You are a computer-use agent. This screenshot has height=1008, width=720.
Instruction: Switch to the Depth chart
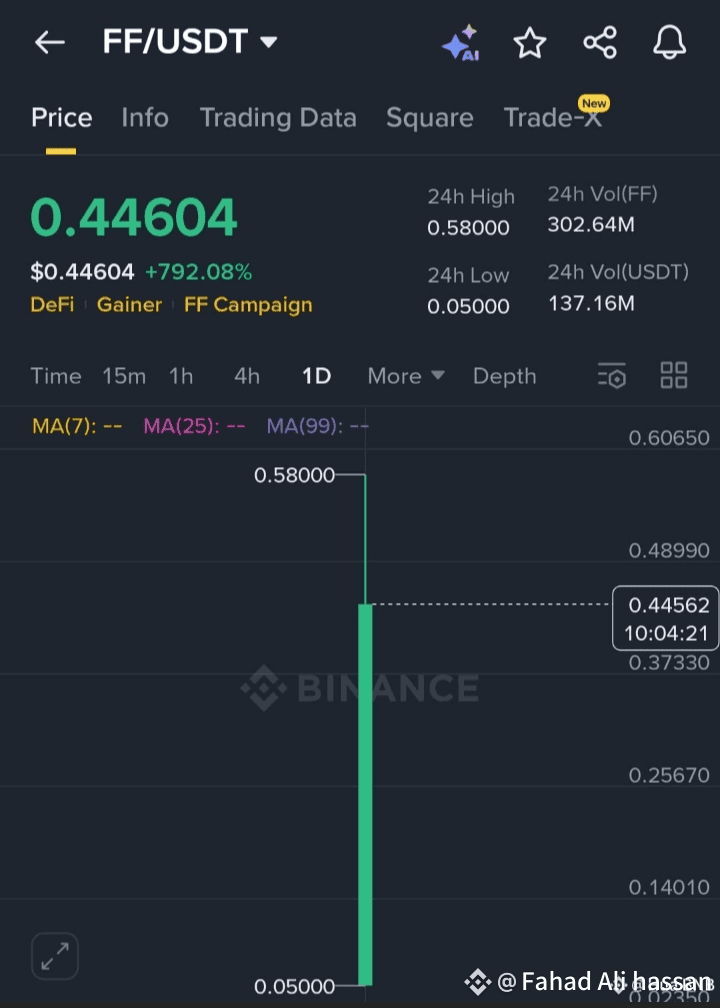coord(504,376)
